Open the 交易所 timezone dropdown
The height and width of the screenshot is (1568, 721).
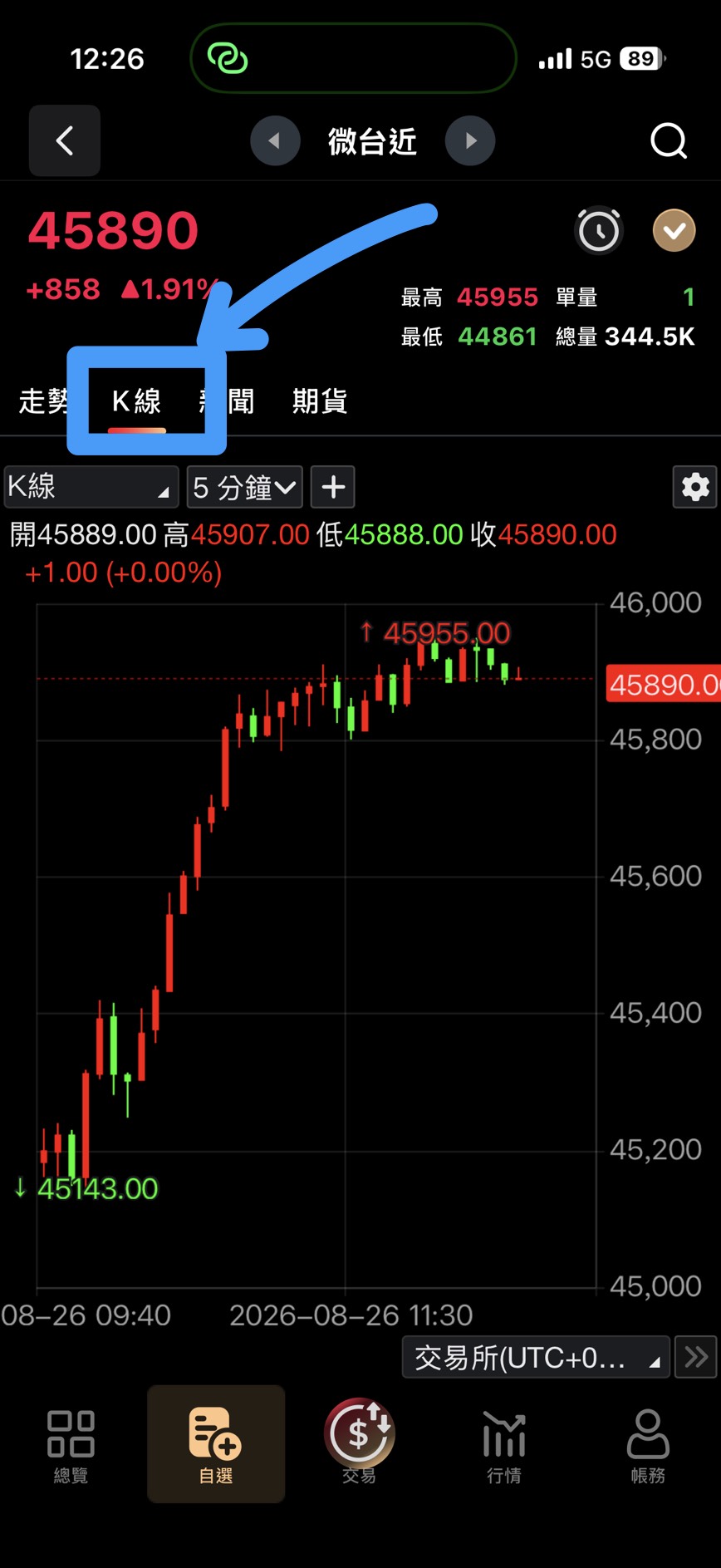[536, 1358]
